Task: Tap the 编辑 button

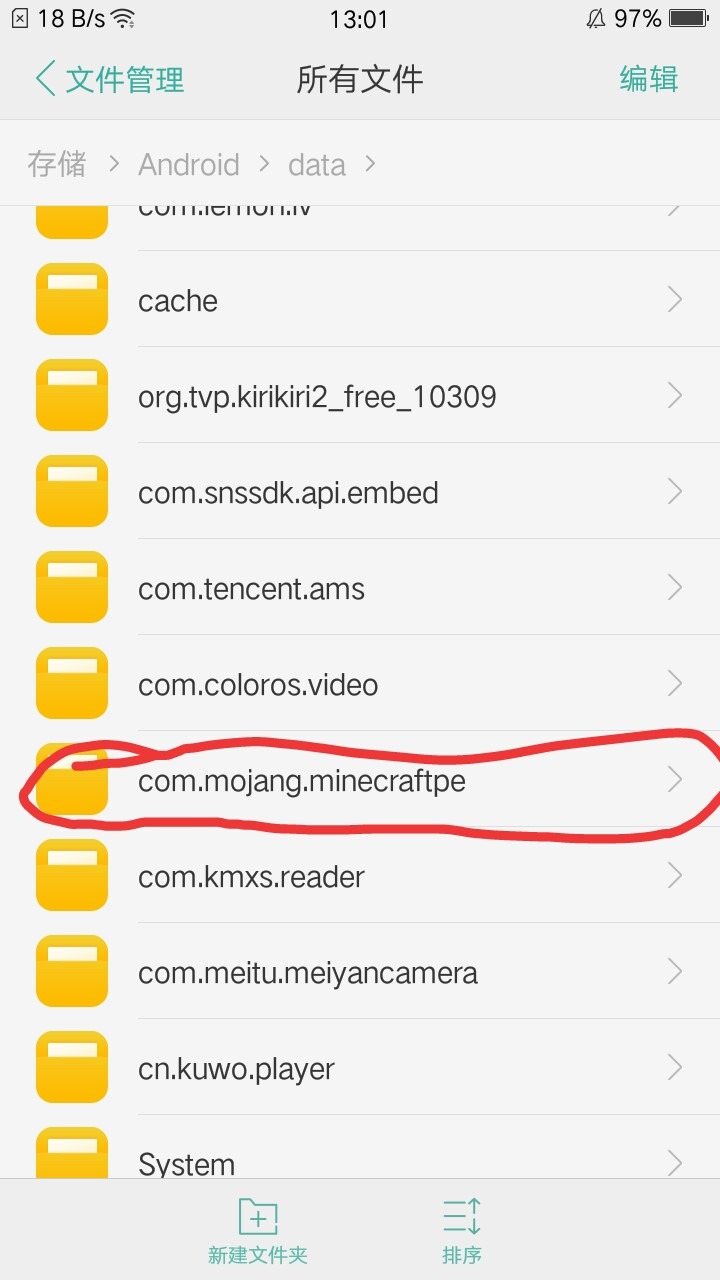Action: 649,79
